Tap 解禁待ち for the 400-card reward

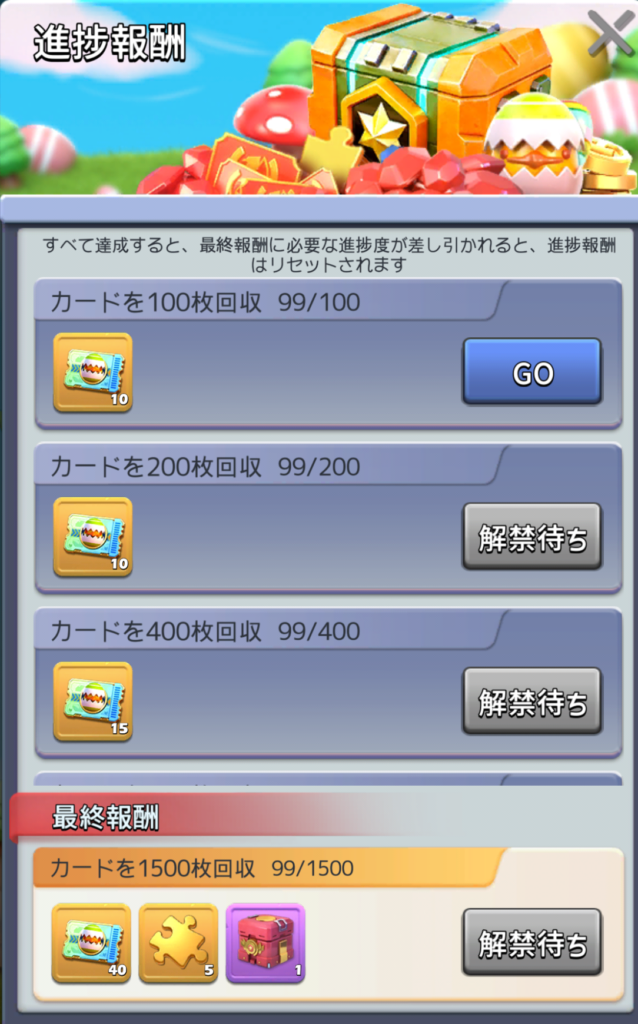(532, 701)
